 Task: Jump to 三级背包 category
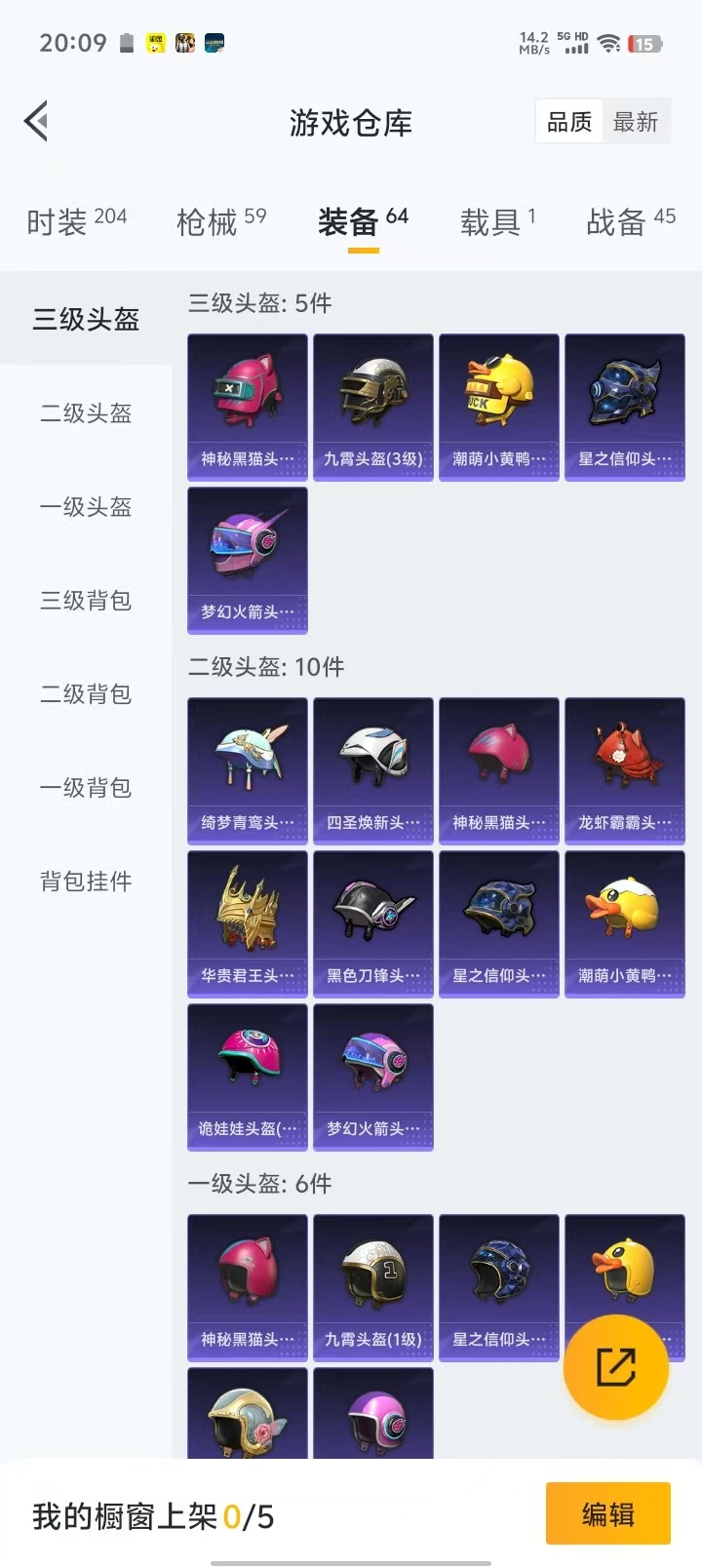86,601
